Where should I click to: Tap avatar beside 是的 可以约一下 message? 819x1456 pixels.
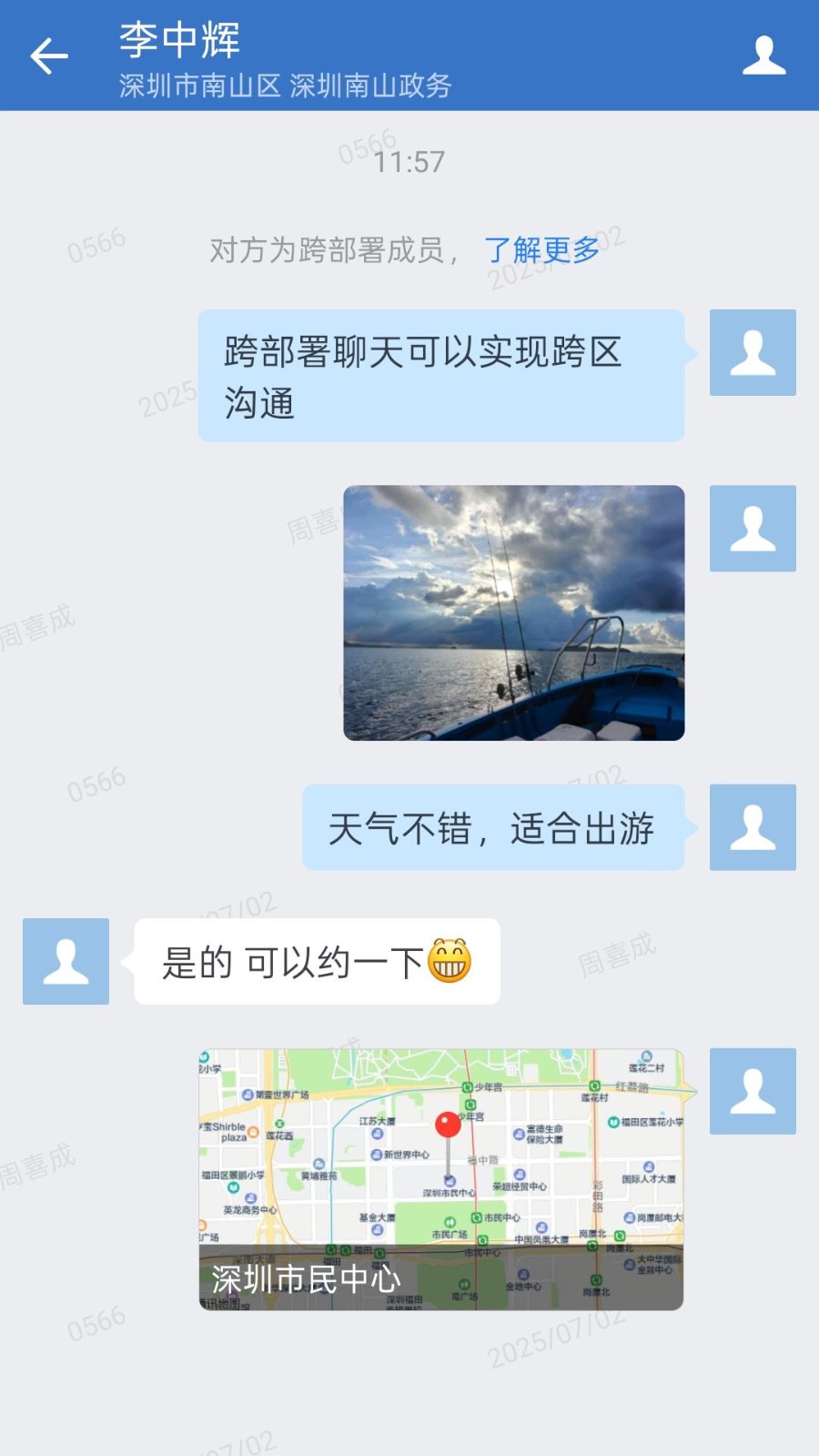click(66, 961)
